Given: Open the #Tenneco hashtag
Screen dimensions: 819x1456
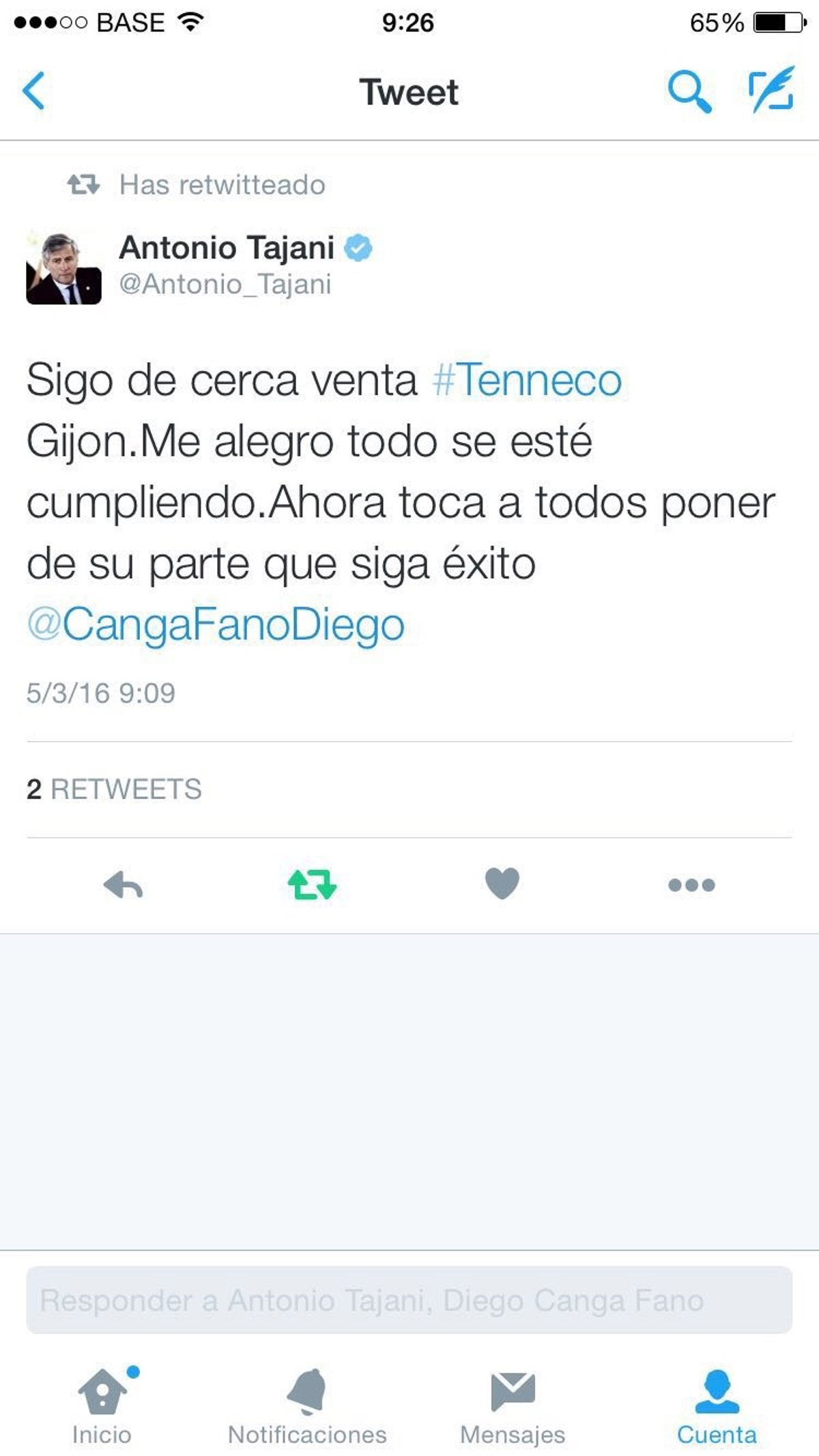Looking at the screenshot, I should (x=527, y=380).
